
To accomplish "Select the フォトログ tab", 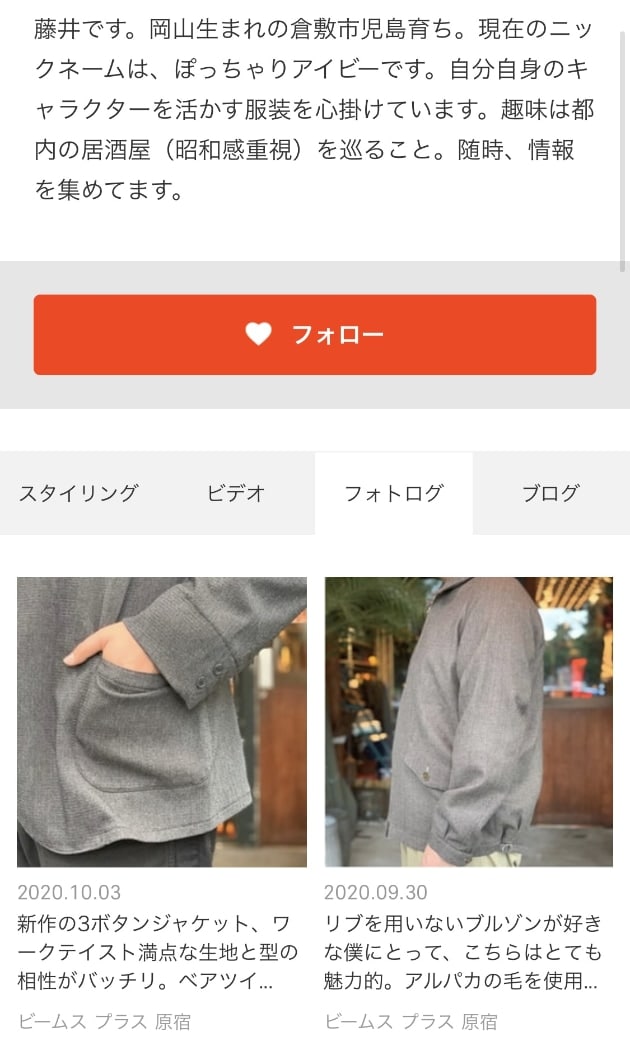I will (x=393, y=493).
